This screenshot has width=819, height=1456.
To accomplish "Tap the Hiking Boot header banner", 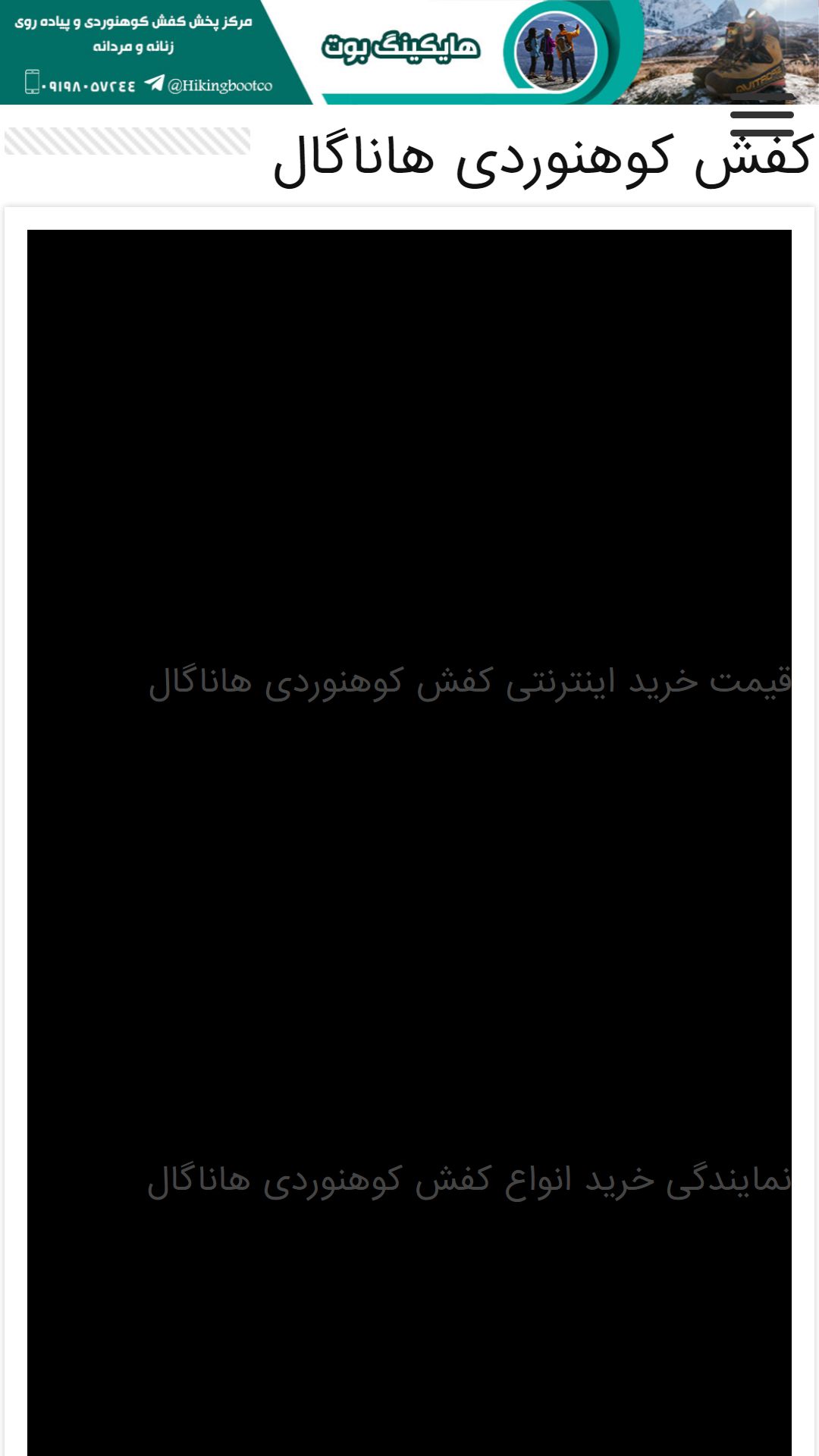I will [x=409, y=52].
